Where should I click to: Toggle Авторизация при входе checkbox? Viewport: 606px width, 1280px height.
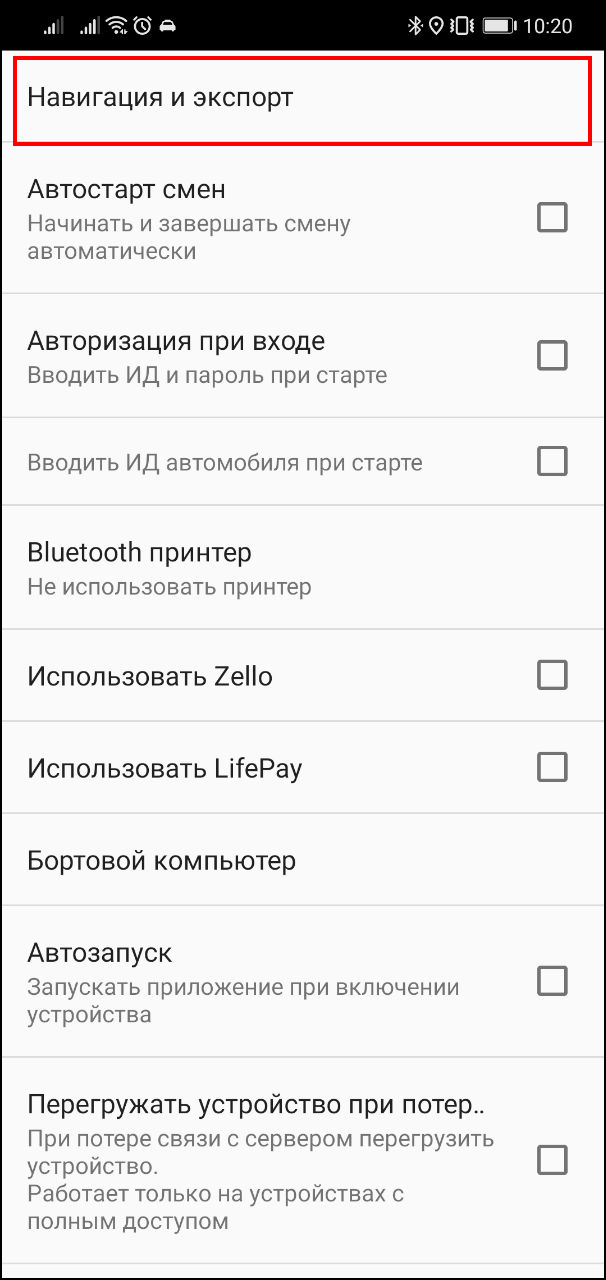click(552, 355)
